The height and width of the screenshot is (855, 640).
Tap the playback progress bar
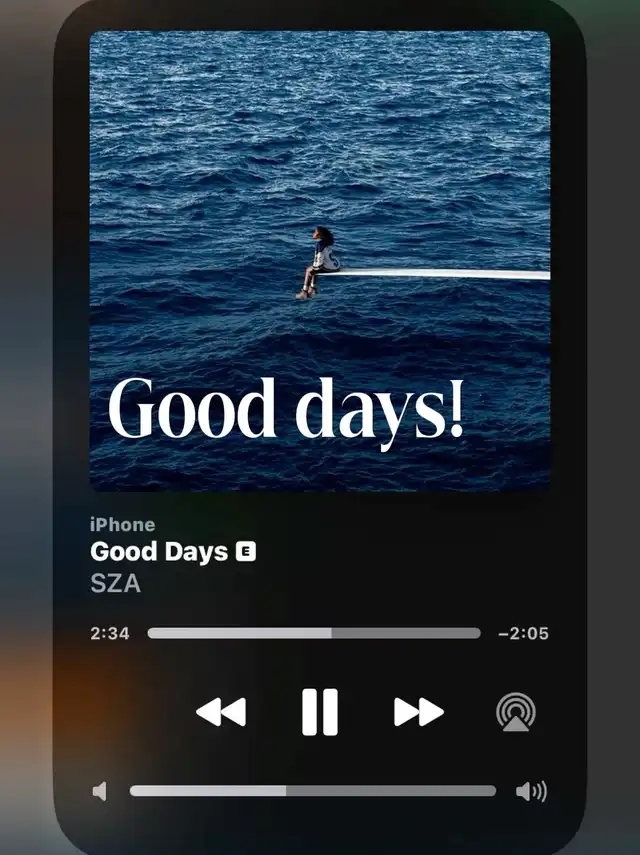[x=313, y=633]
